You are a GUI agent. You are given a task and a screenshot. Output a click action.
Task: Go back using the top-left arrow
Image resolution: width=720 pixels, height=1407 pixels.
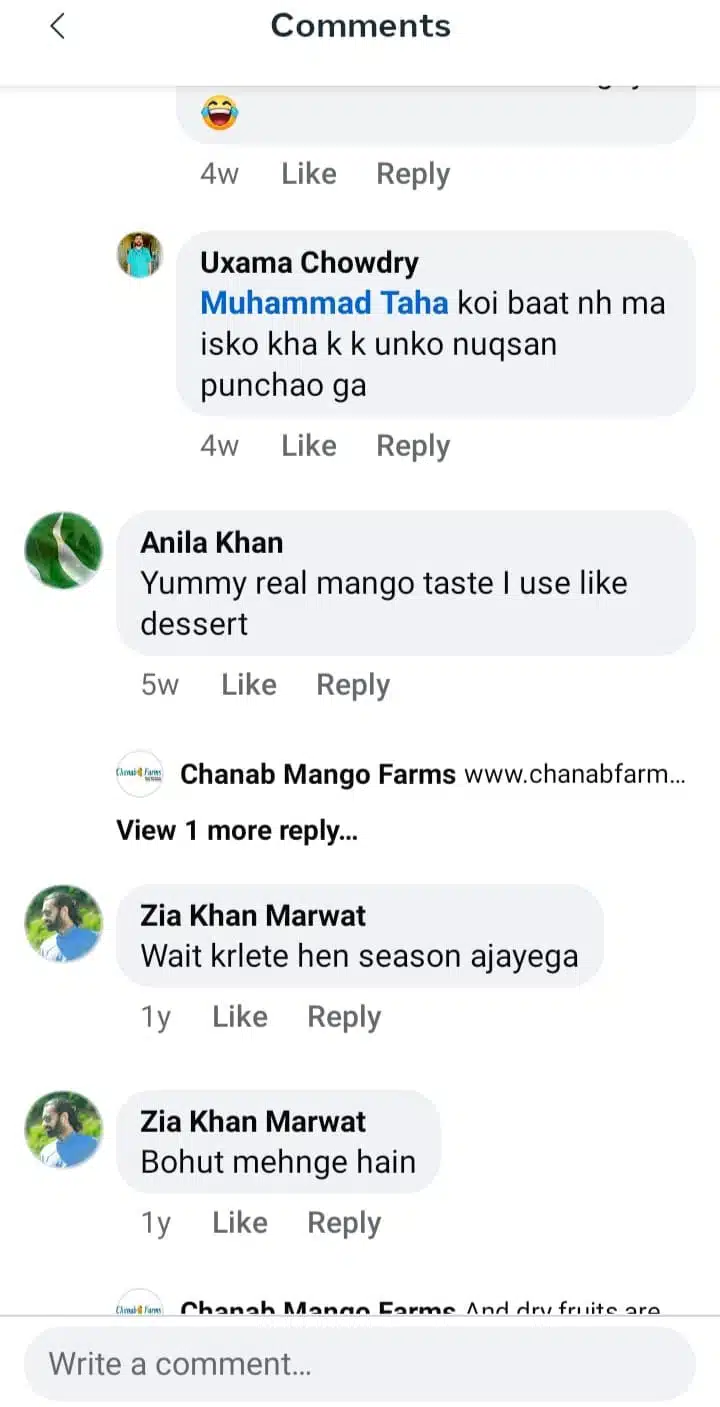click(57, 27)
